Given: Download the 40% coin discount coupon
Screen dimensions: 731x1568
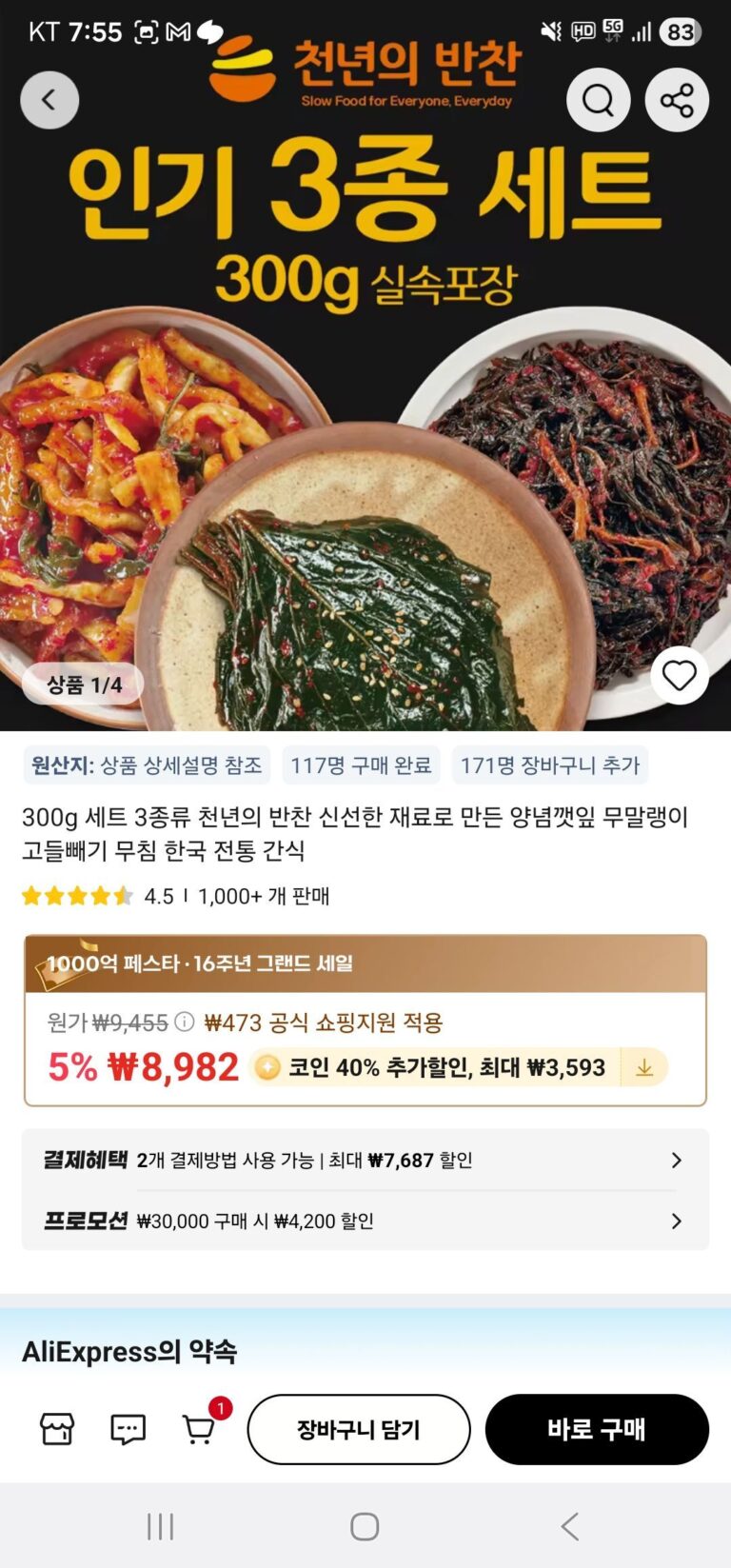Looking at the screenshot, I should coord(644,1067).
